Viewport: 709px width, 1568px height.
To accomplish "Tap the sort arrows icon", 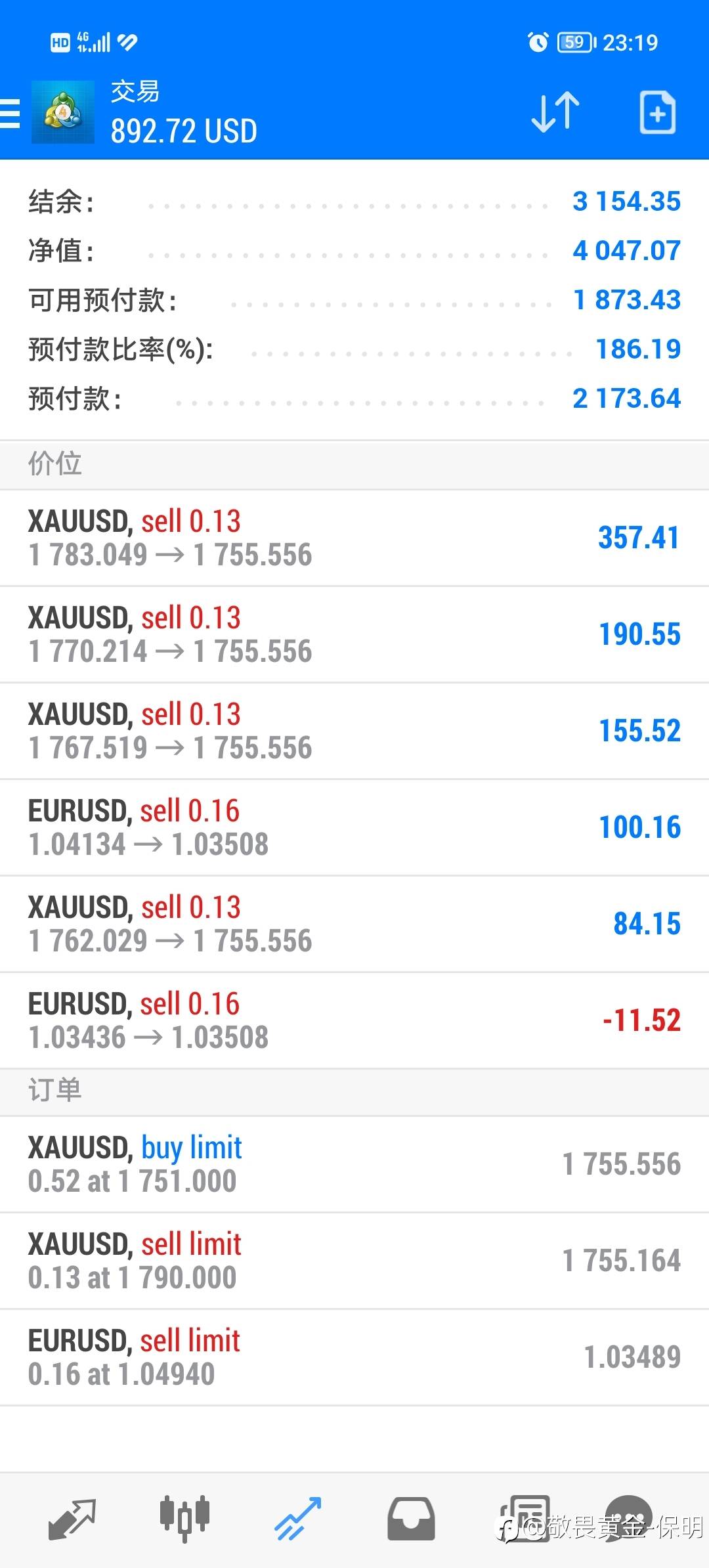I will [x=555, y=113].
